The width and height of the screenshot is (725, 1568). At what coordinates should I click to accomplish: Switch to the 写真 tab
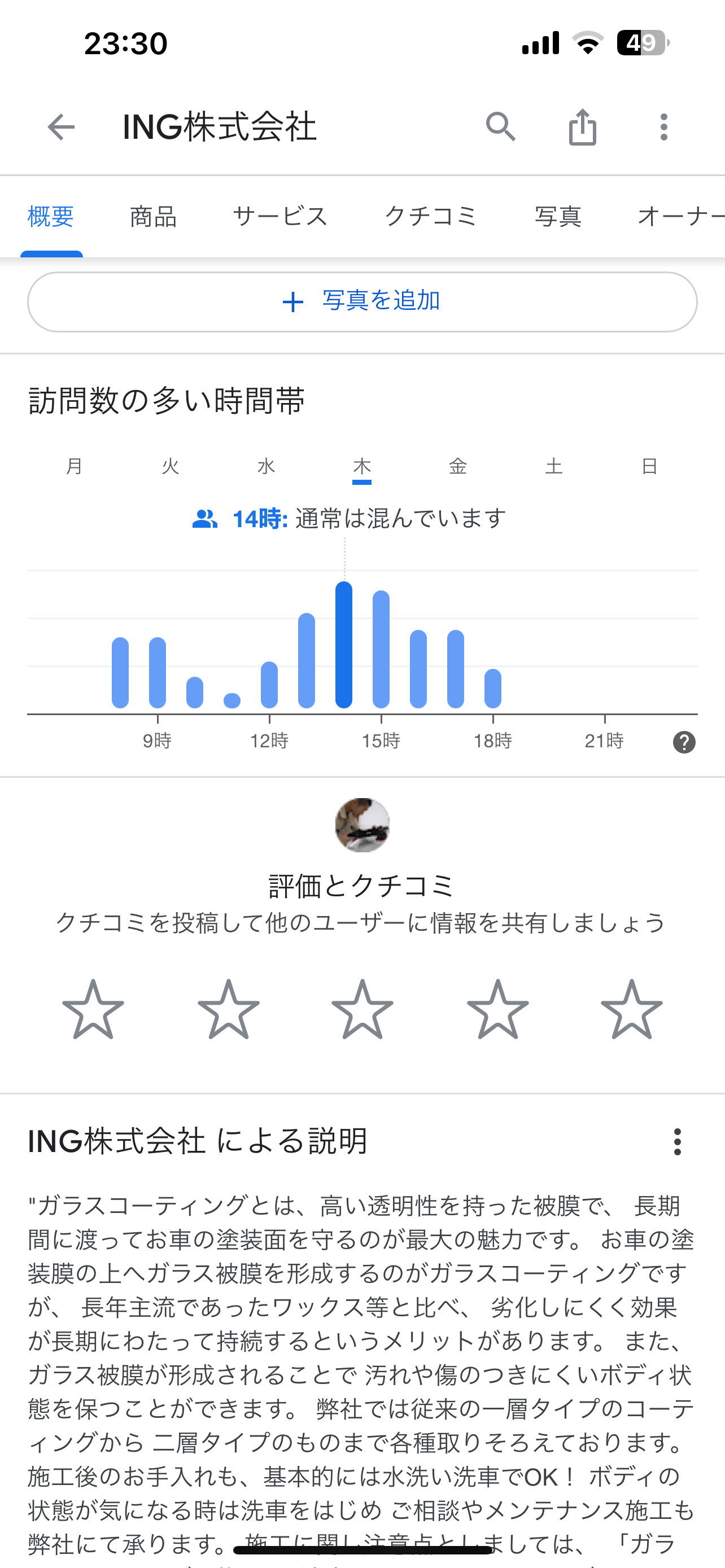[558, 217]
